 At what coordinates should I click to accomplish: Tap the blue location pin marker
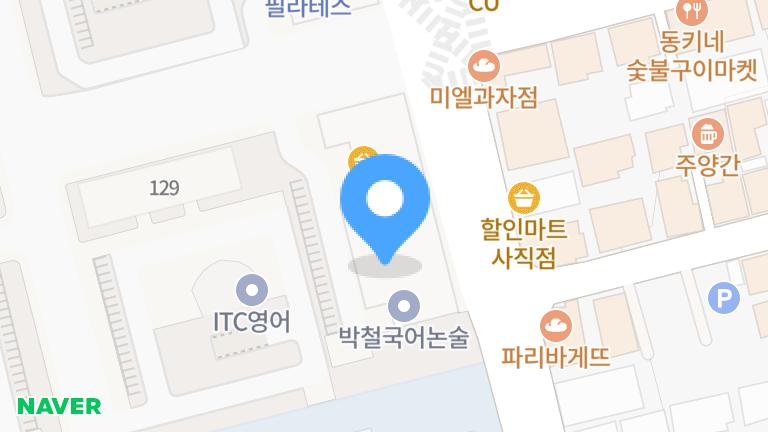385,203
